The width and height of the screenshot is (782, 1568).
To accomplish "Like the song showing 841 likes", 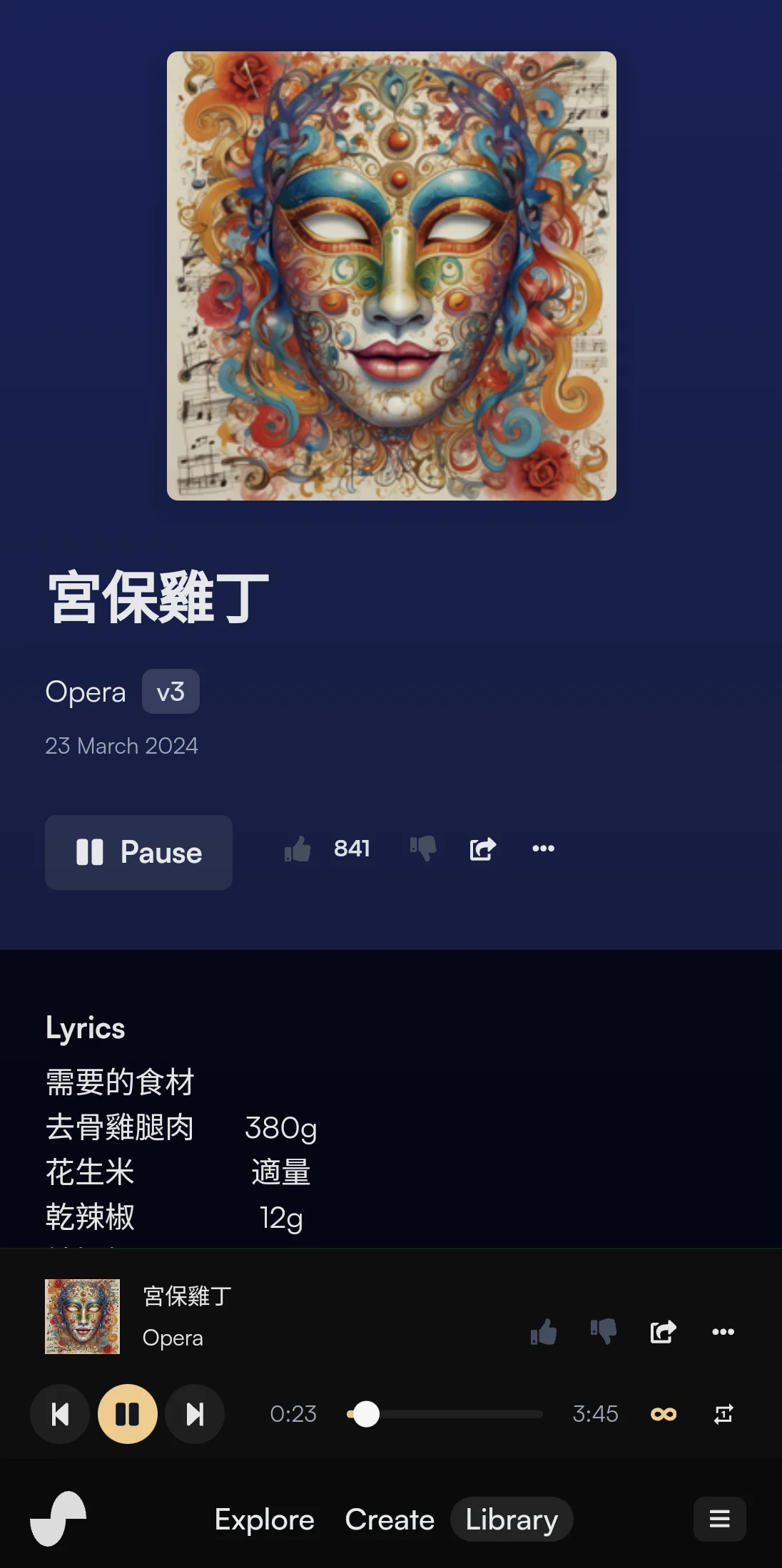I will (x=298, y=849).
